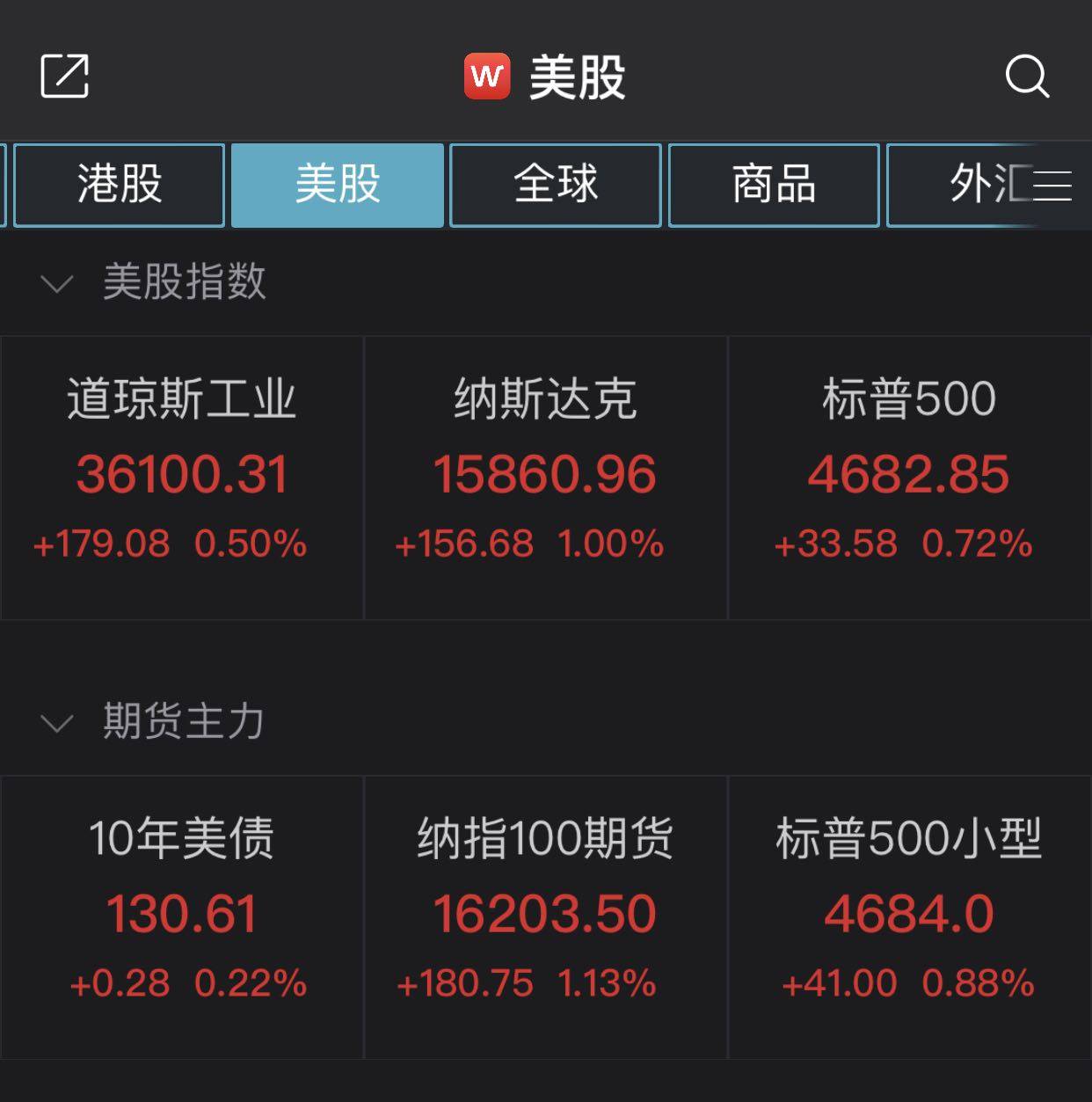The image size is (1092, 1102).
Task: Select the currently active 美股 tab
Action: pos(338,184)
